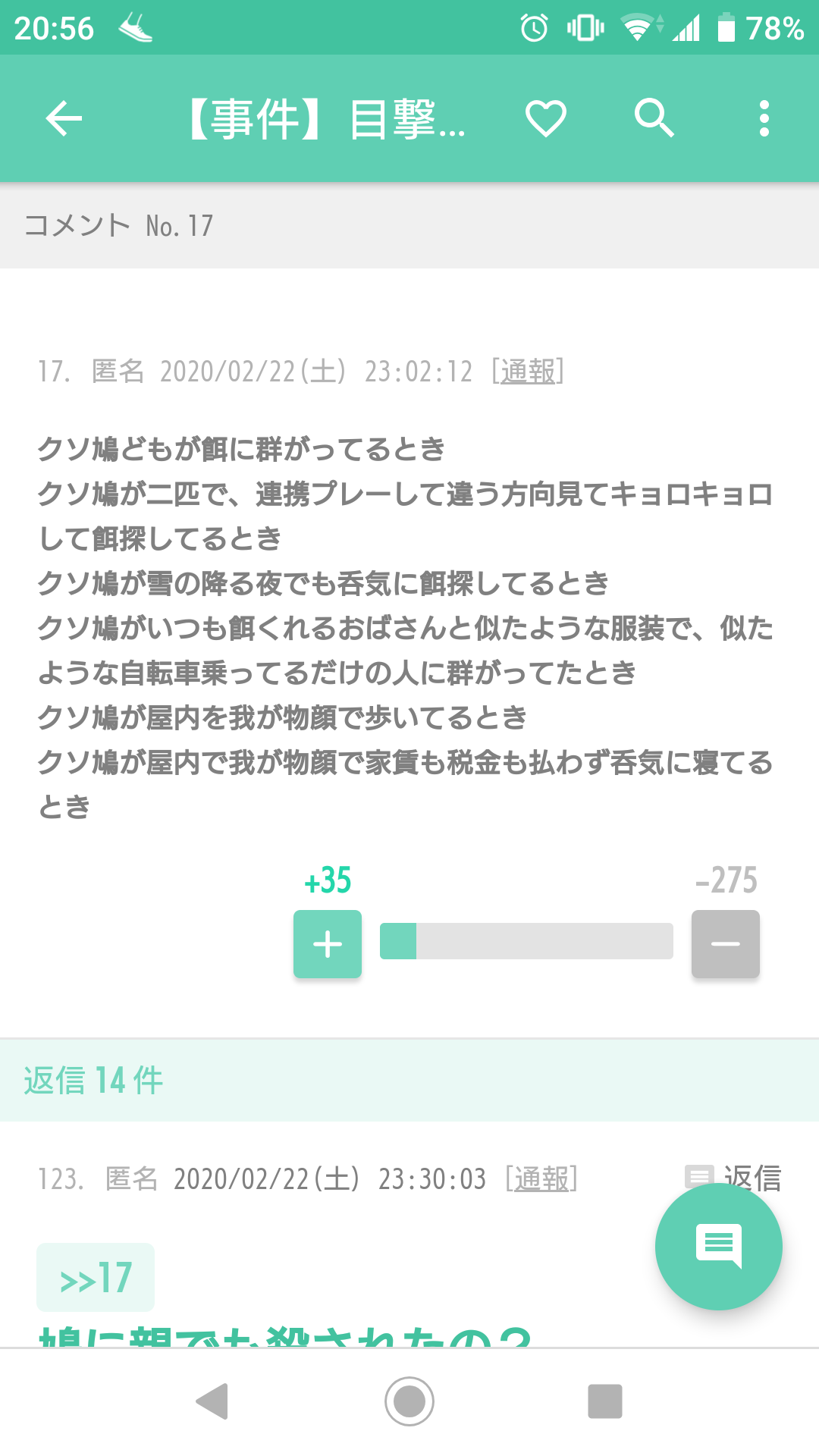
Task: Favorite this thread with the heart icon
Action: 546,119
